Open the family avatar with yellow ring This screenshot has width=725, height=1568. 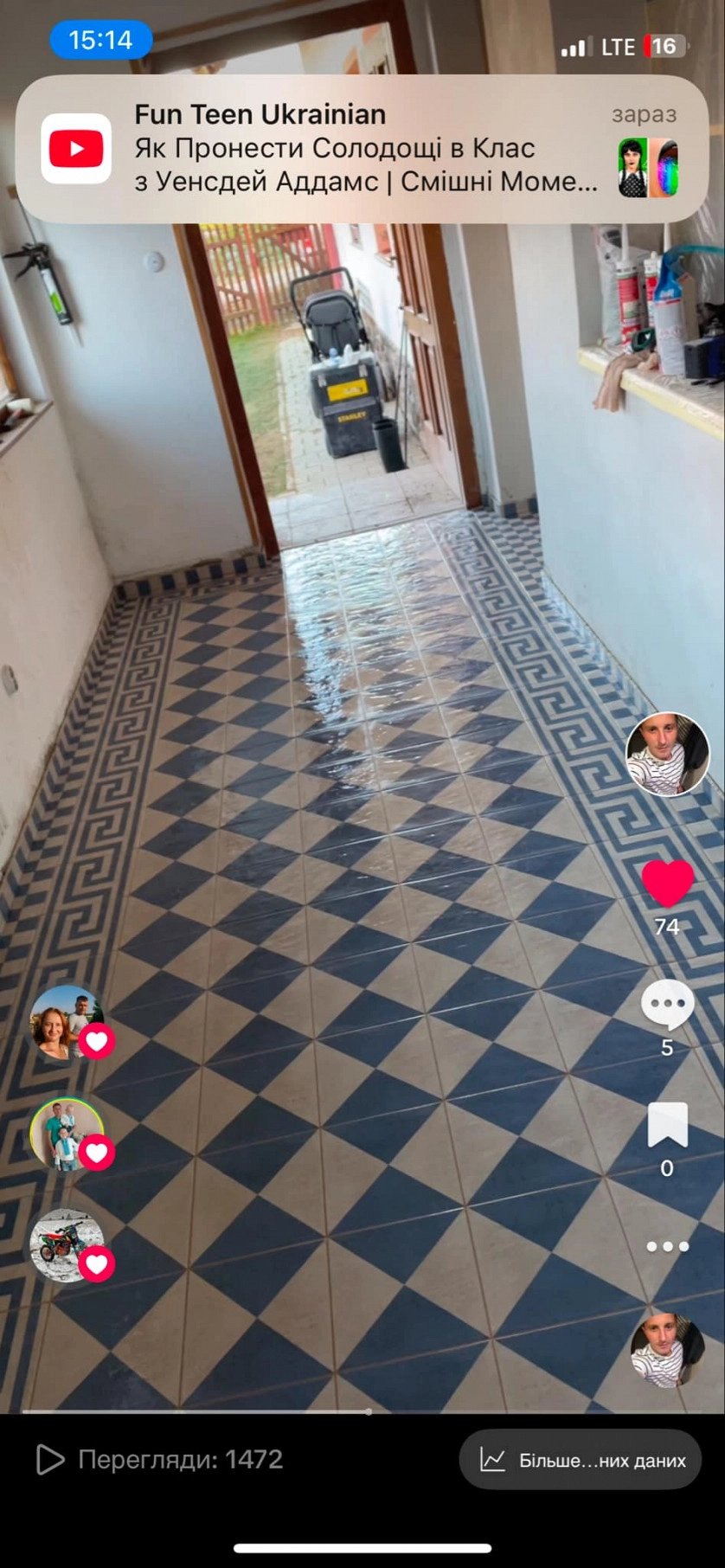click(x=66, y=1134)
